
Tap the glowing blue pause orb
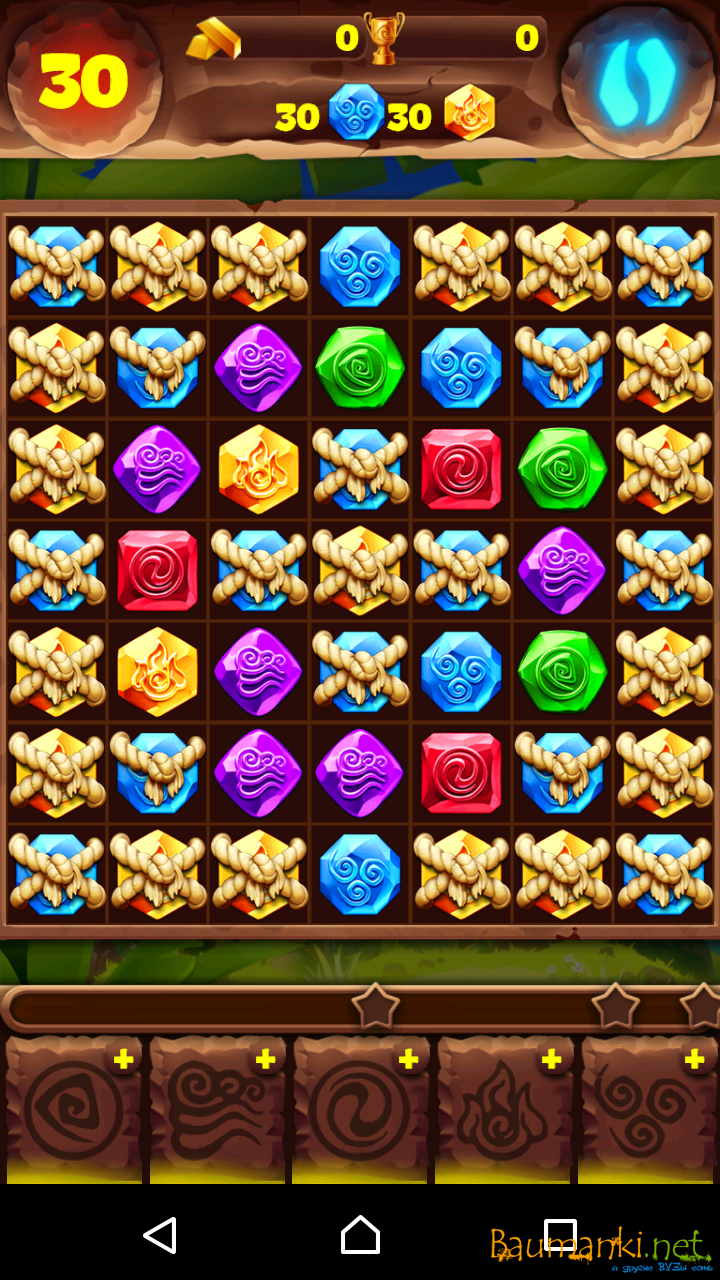[637, 80]
